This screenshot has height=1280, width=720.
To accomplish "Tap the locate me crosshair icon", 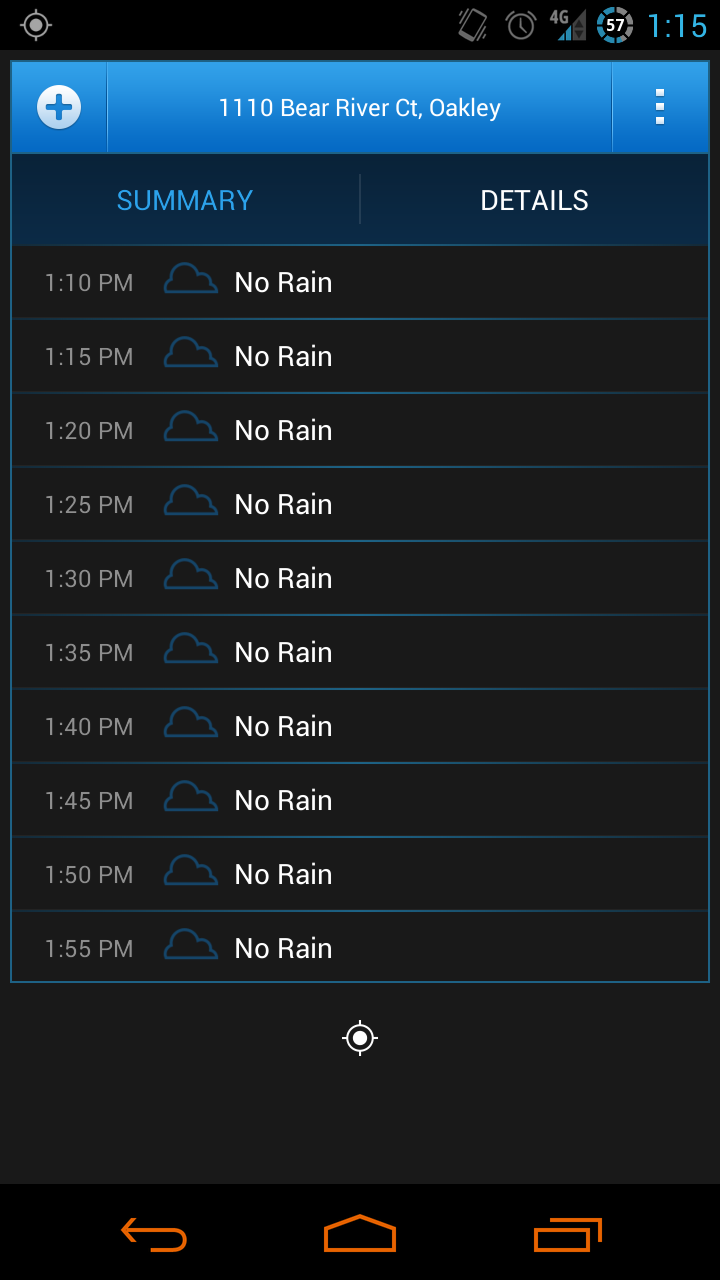I will tap(360, 1038).
